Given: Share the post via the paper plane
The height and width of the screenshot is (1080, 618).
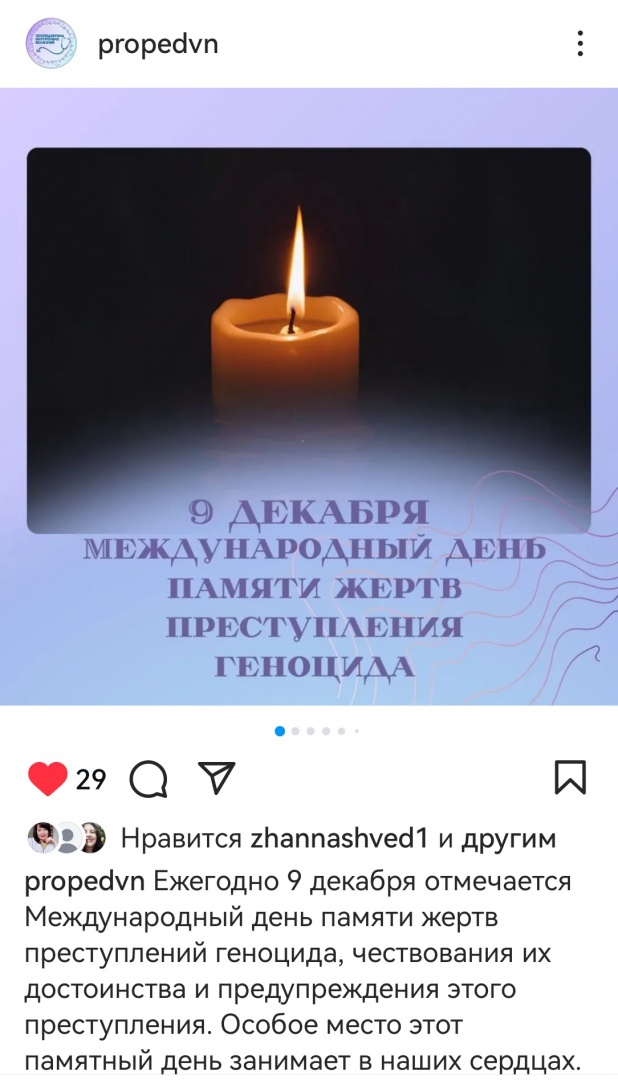Looking at the screenshot, I should [x=216, y=778].
